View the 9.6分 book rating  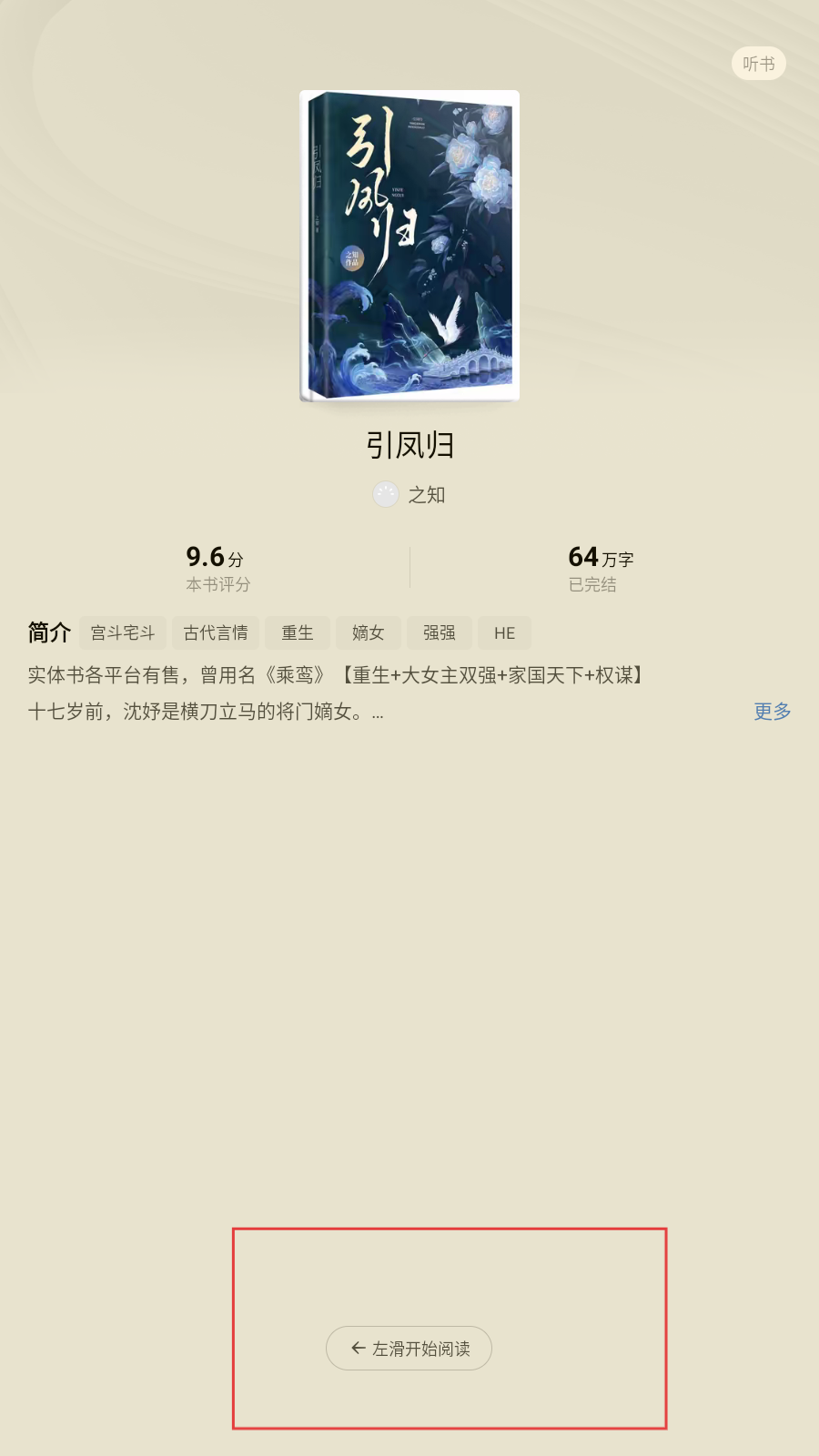tap(217, 568)
